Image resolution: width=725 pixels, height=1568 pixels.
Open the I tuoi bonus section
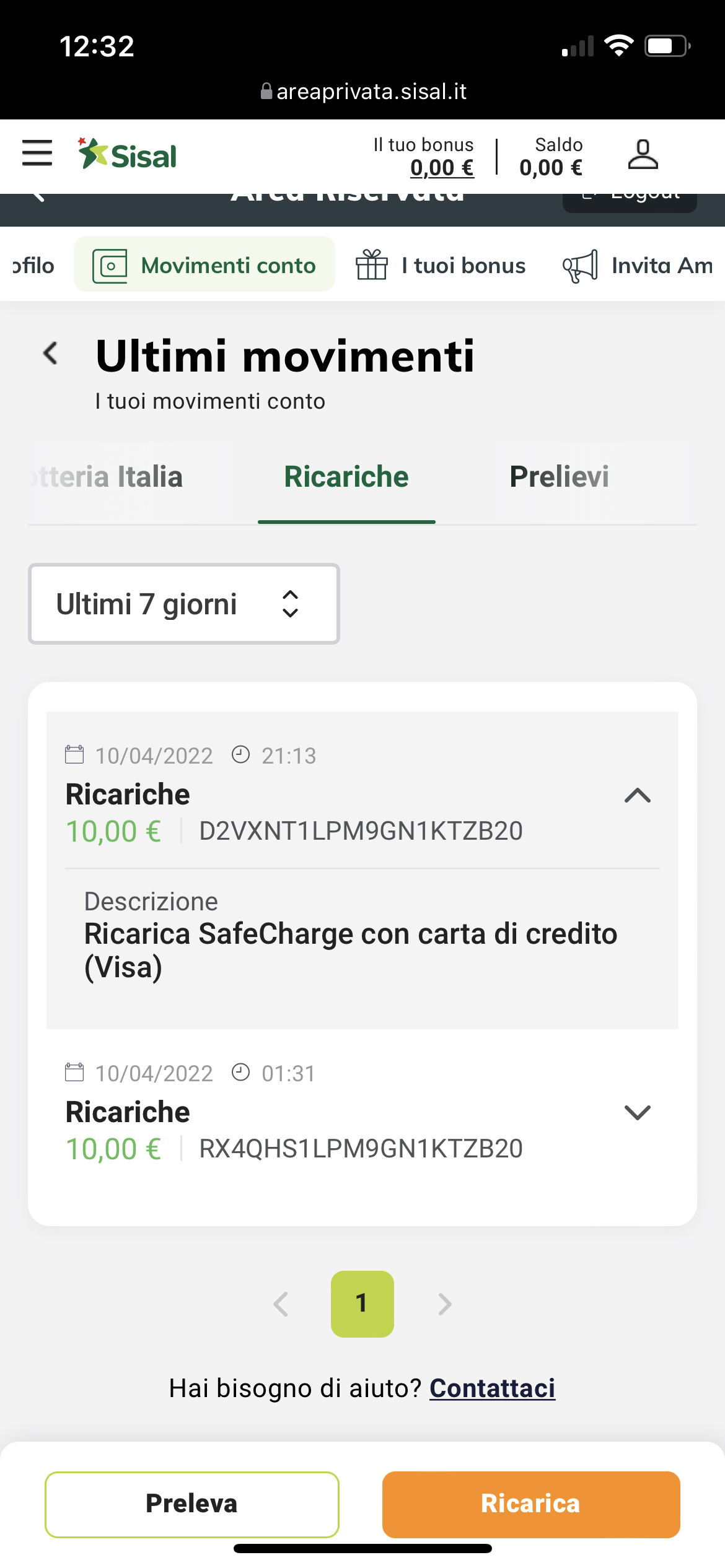coord(441,266)
